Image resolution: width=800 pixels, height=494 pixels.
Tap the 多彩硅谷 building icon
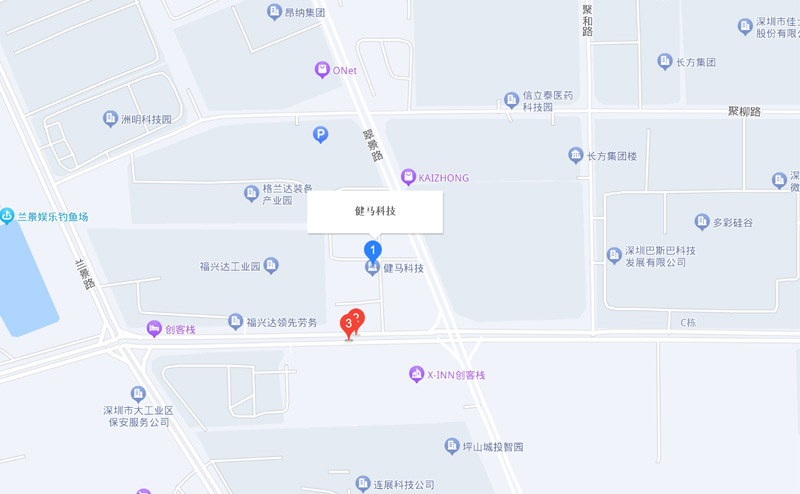[x=703, y=221]
